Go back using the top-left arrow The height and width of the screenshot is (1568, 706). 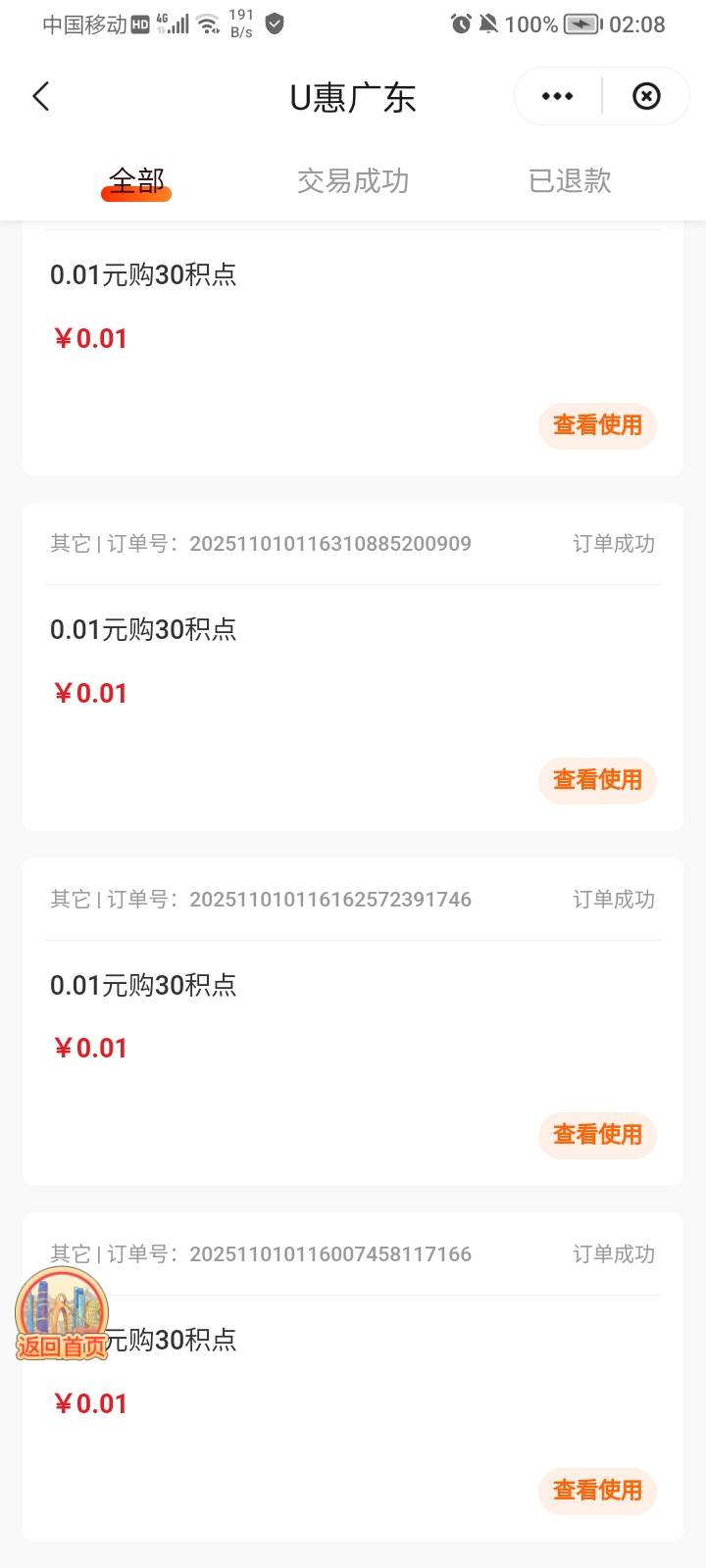41,96
